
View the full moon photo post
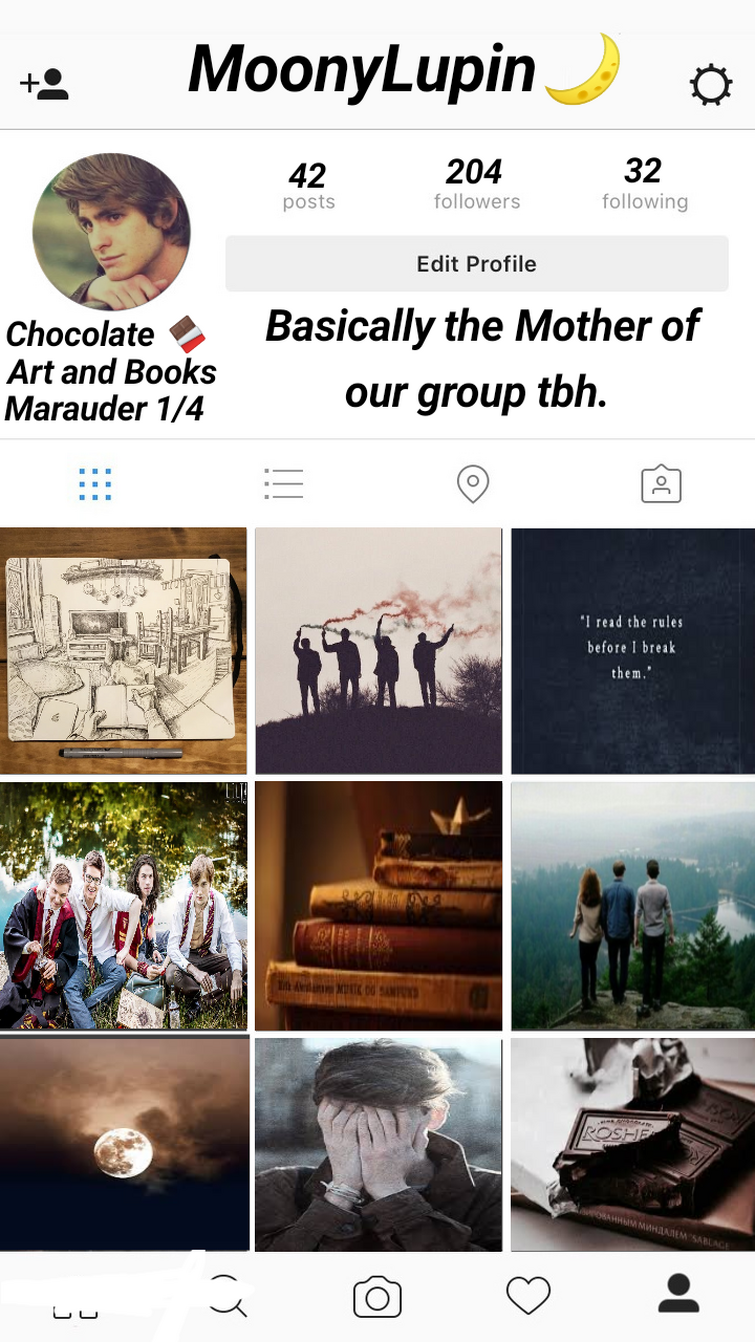tap(123, 1143)
